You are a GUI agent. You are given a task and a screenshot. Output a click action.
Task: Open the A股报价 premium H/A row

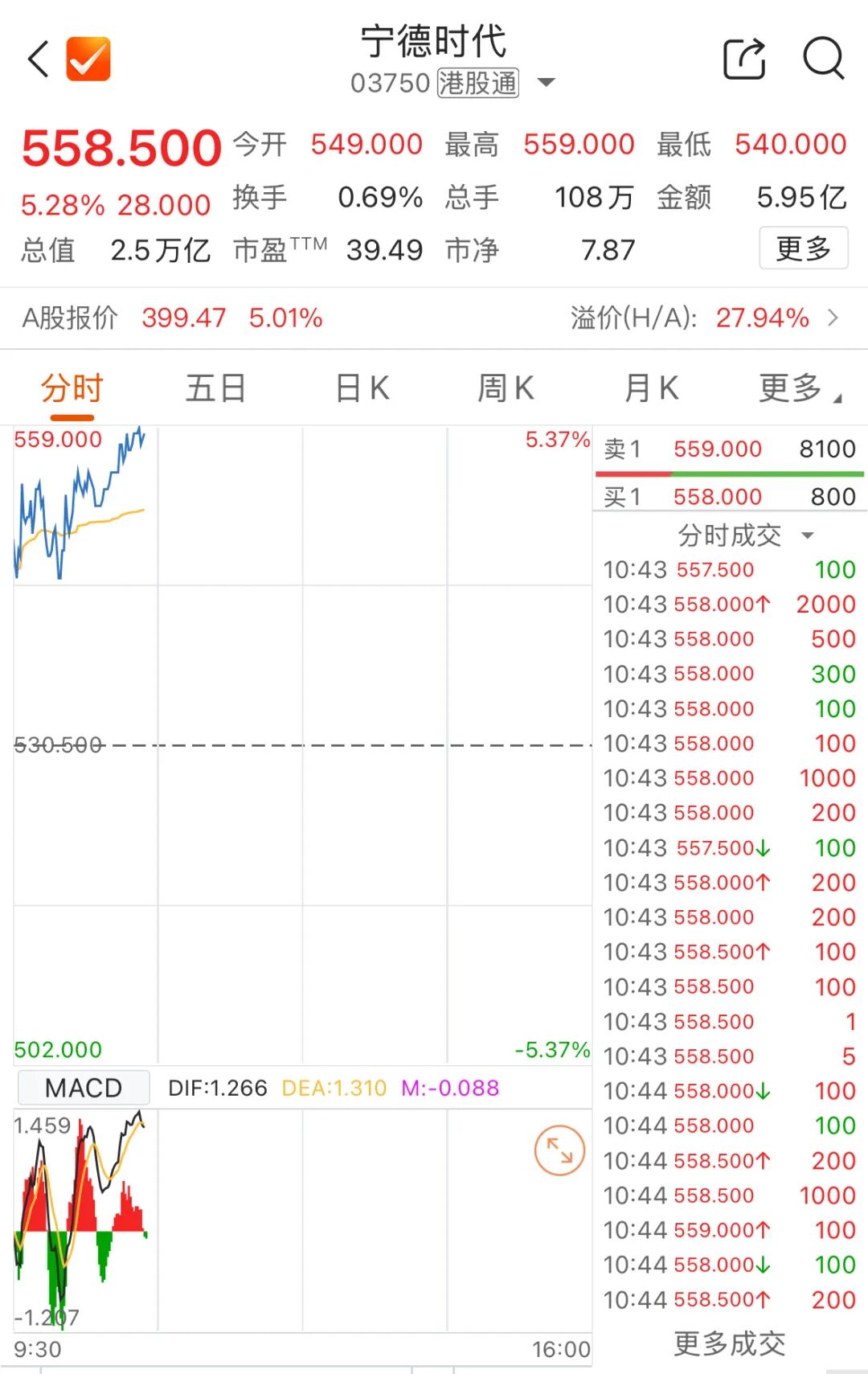[x=434, y=318]
